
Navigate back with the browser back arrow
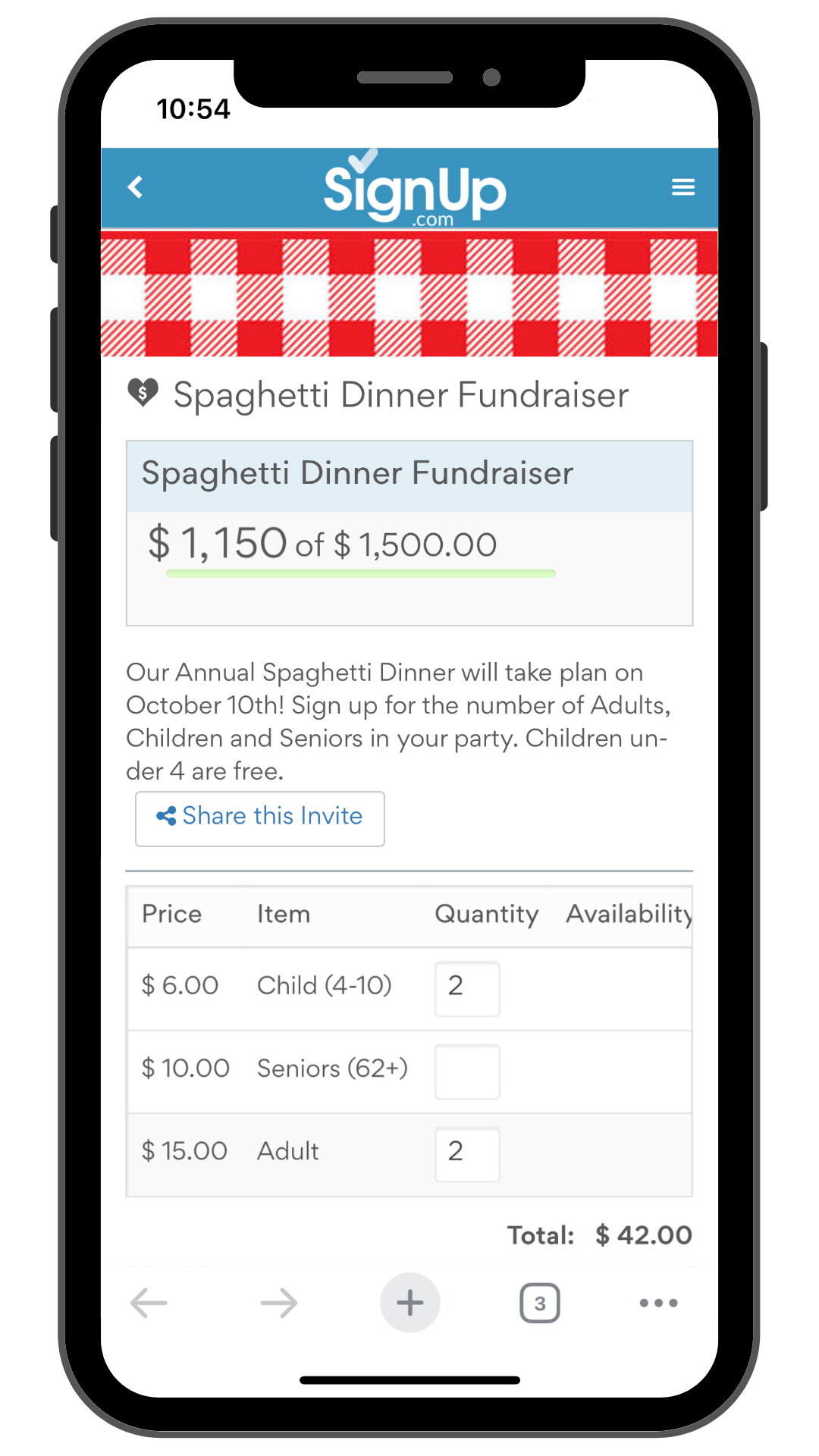(x=149, y=1302)
